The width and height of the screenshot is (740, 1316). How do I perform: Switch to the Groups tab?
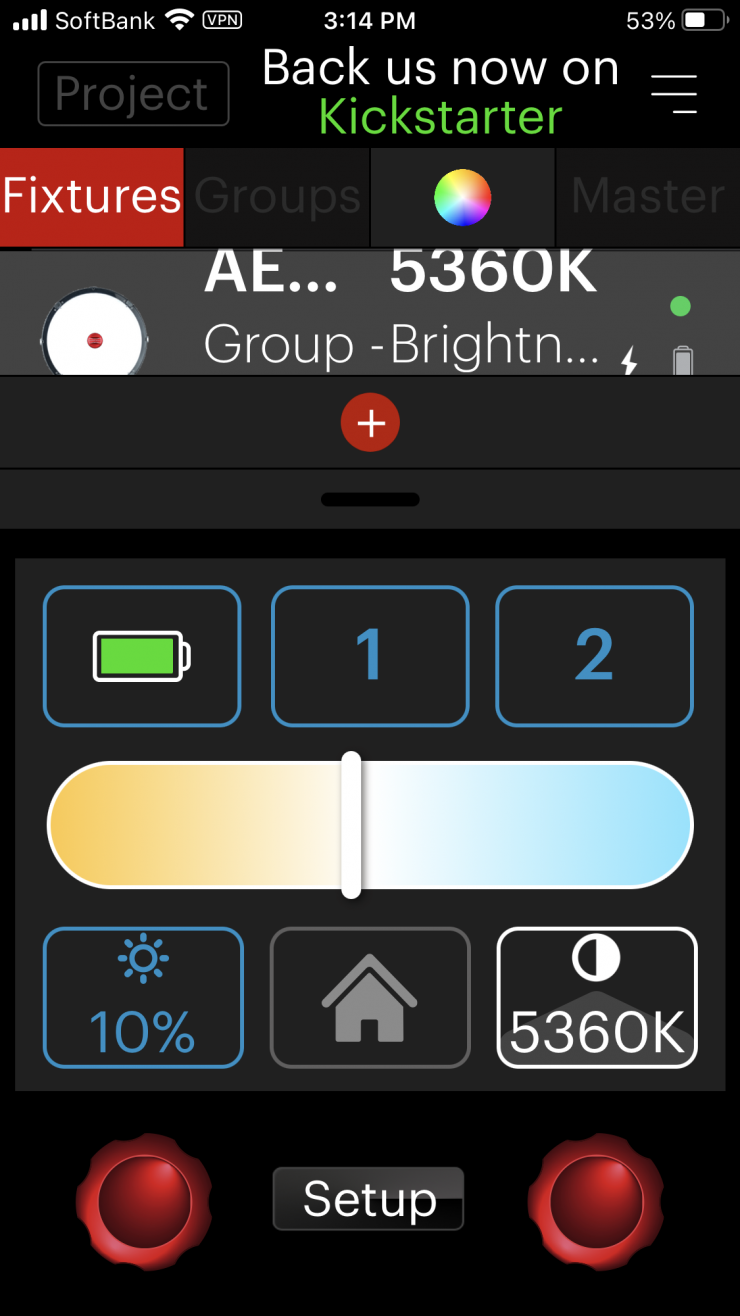pyautogui.click(x=277, y=197)
